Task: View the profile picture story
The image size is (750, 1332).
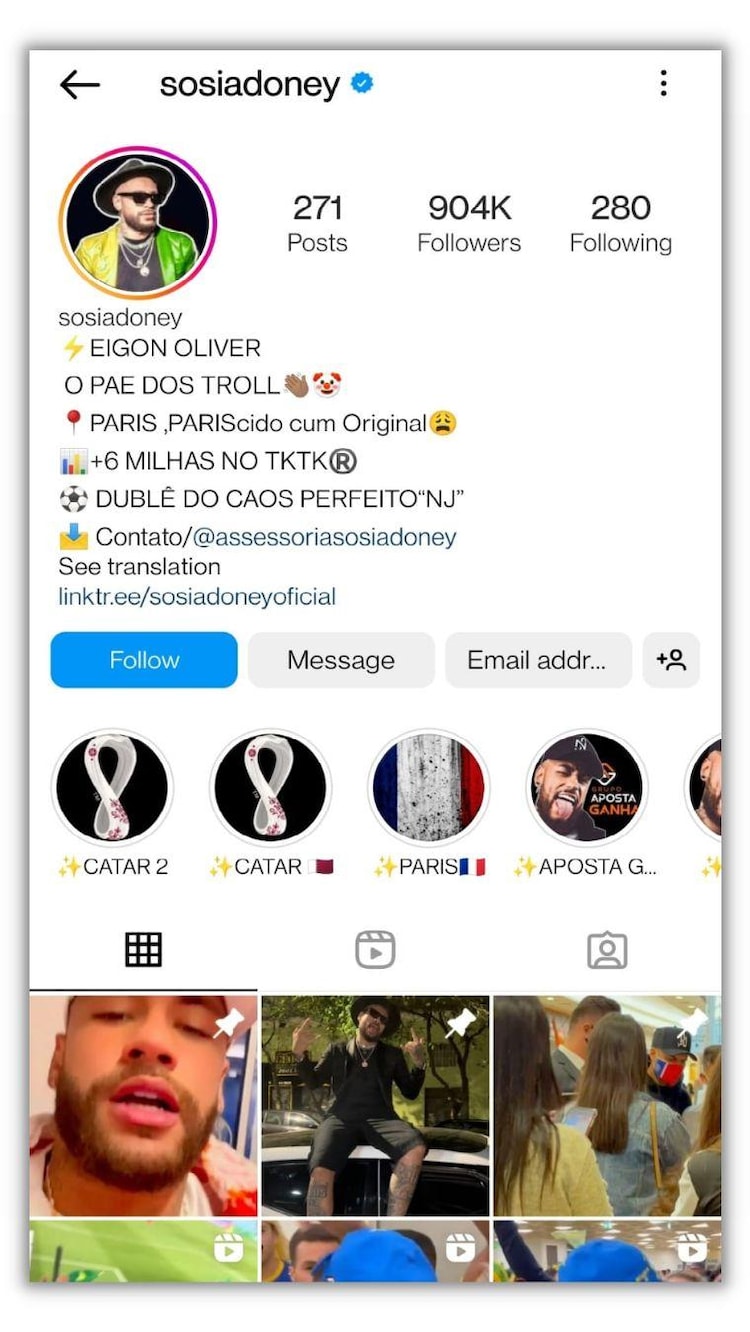Action: (138, 223)
